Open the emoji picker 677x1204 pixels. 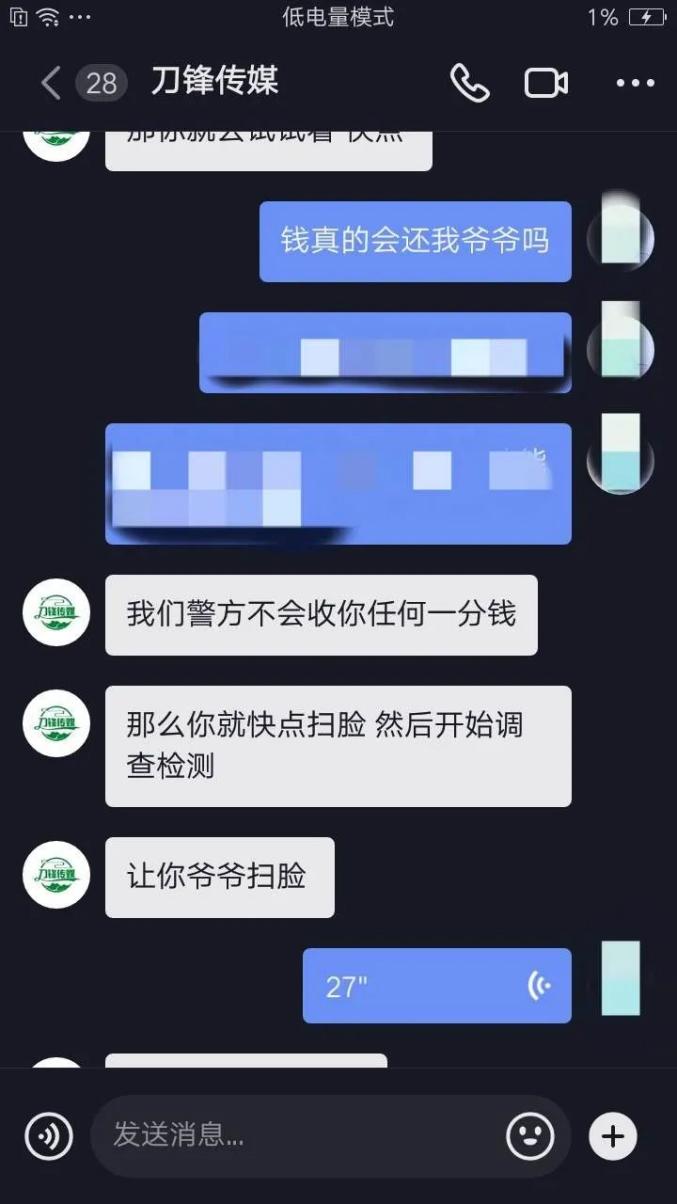tap(530, 1136)
